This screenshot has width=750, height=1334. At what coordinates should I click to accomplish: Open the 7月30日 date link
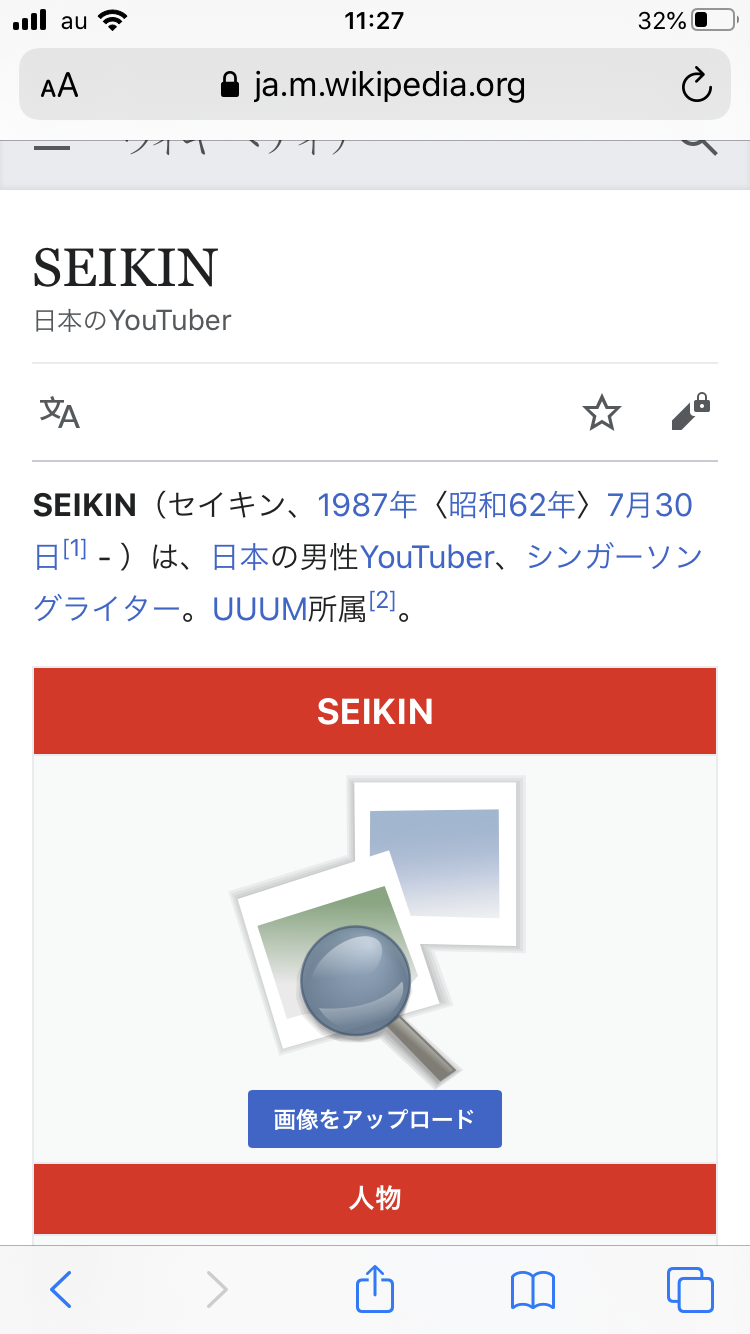pyautogui.click(x=650, y=505)
